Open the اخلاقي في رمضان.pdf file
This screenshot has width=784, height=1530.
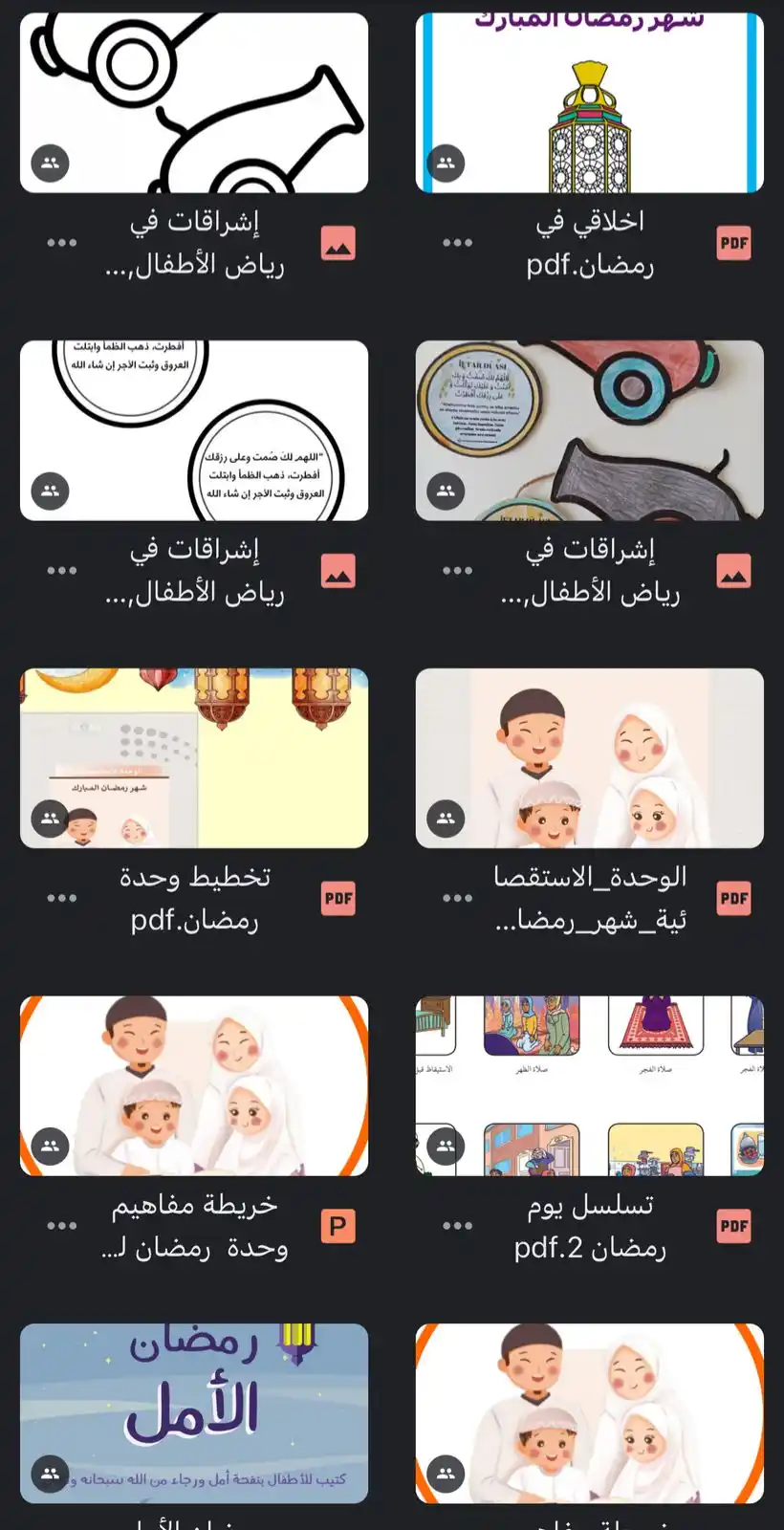coord(589,103)
